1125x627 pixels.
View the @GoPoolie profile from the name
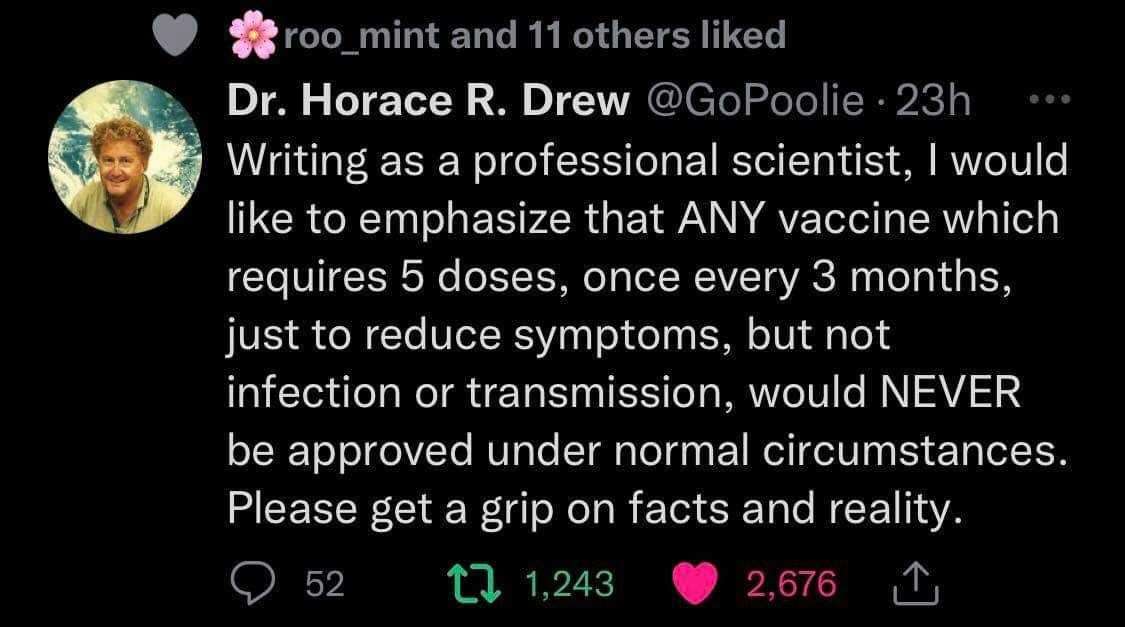pos(427,101)
